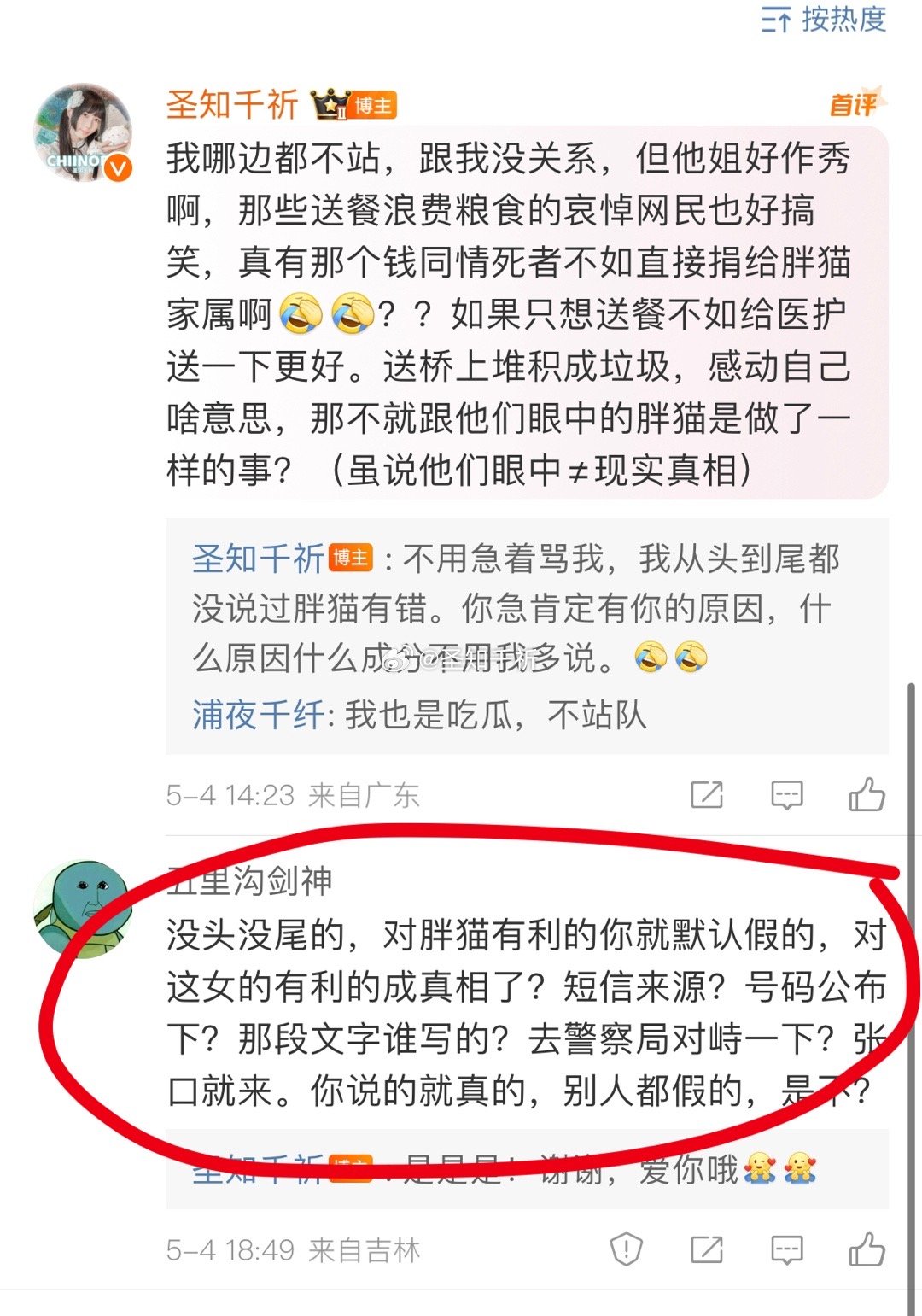Open the 圣知千祈 username at the top comment

(232, 105)
